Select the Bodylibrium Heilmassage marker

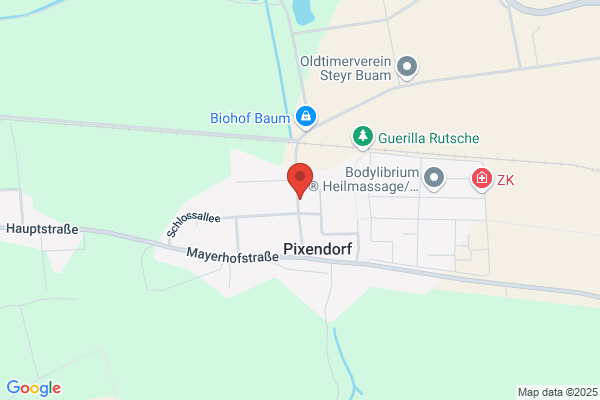pyautogui.click(x=434, y=179)
